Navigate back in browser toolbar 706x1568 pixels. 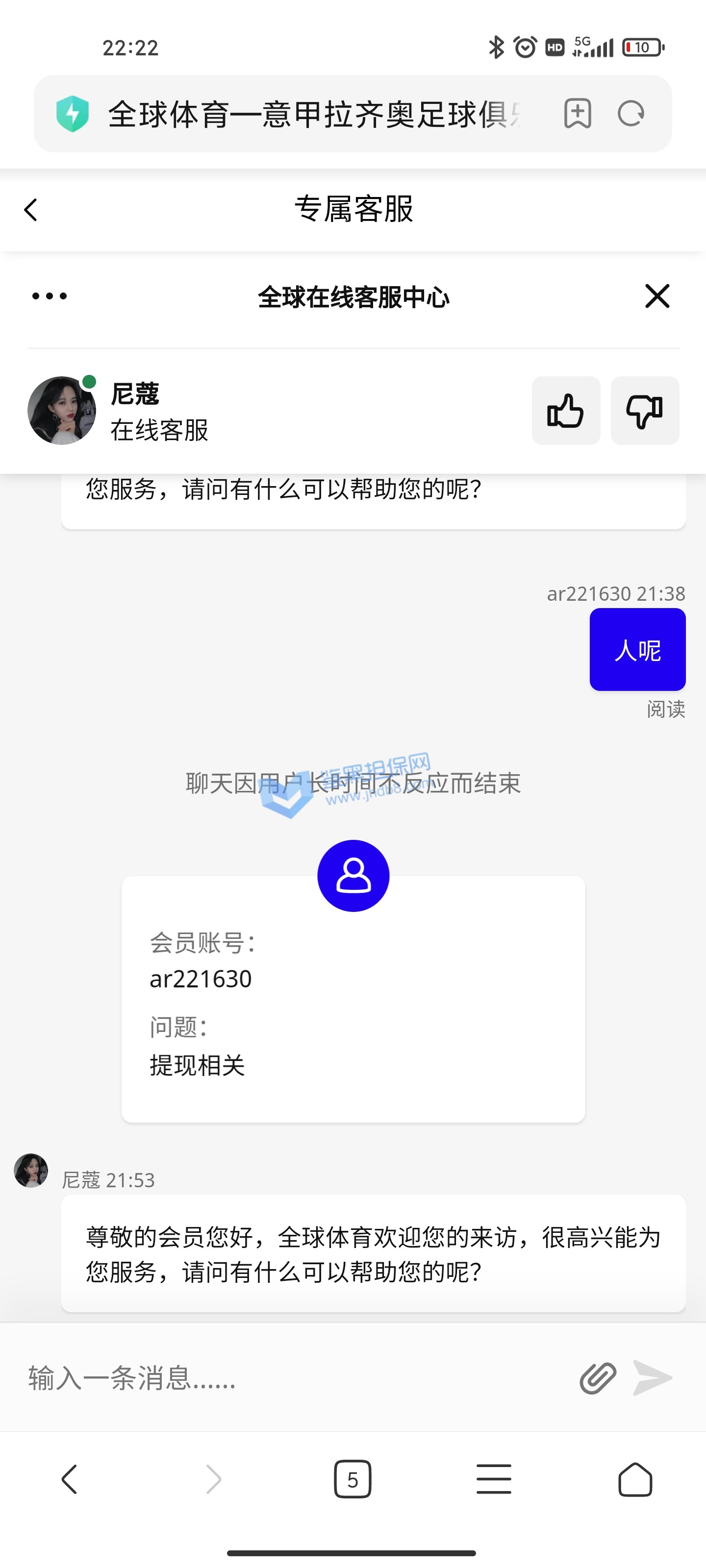tap(70, 1479)
